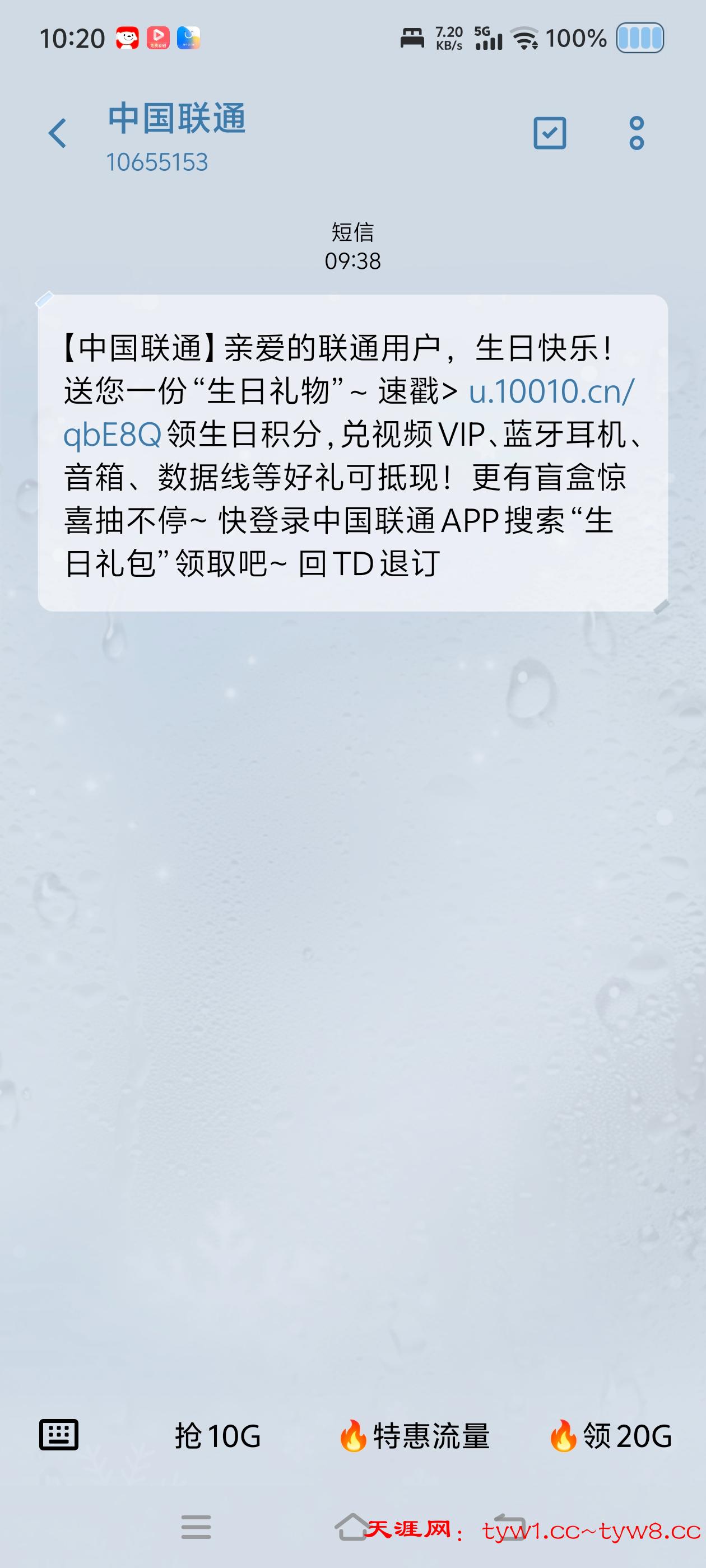Go back to the message list
Viewport: 706px width, 1568px height.
(58, 133)
